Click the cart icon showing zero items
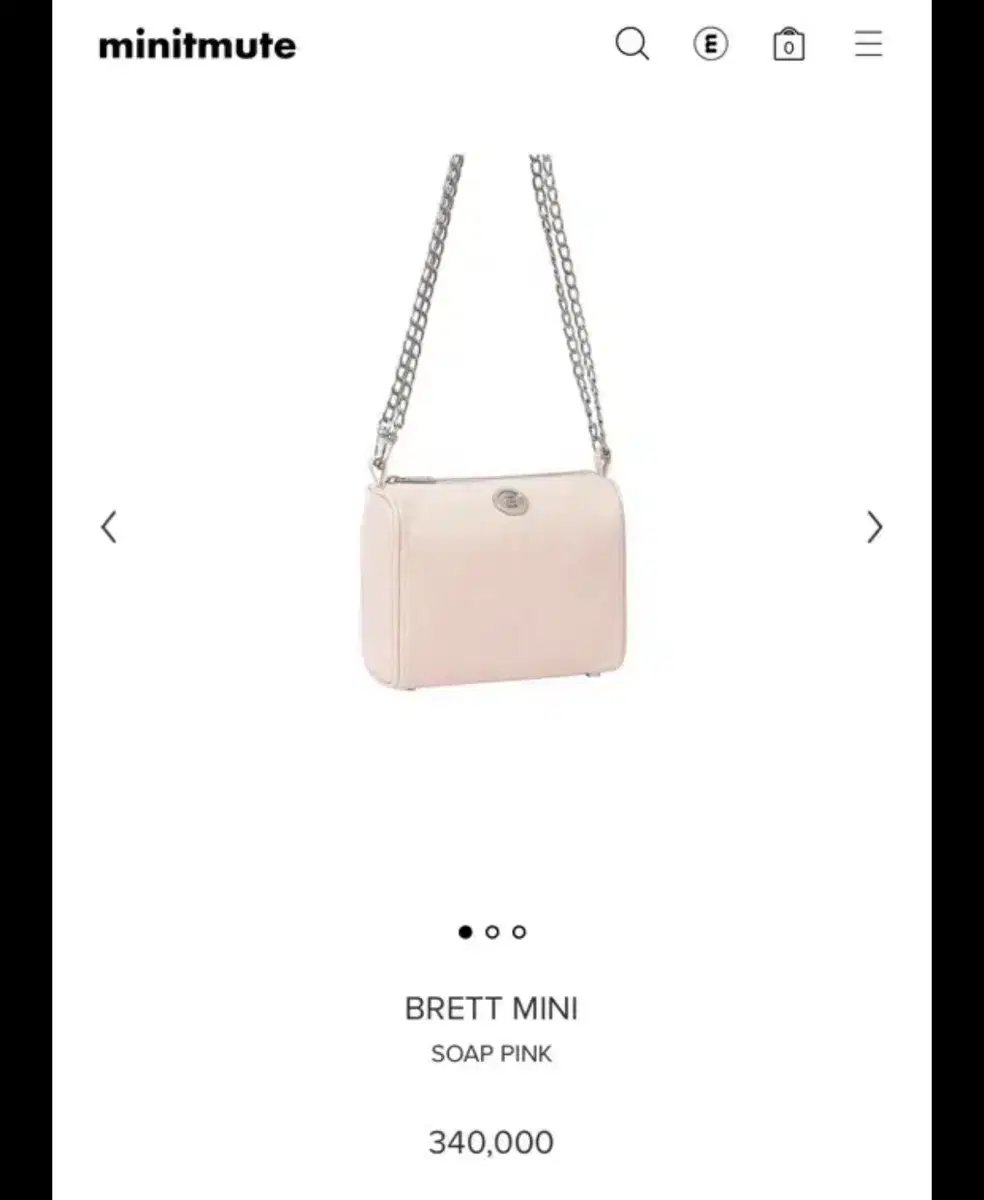 pos(788,44)
